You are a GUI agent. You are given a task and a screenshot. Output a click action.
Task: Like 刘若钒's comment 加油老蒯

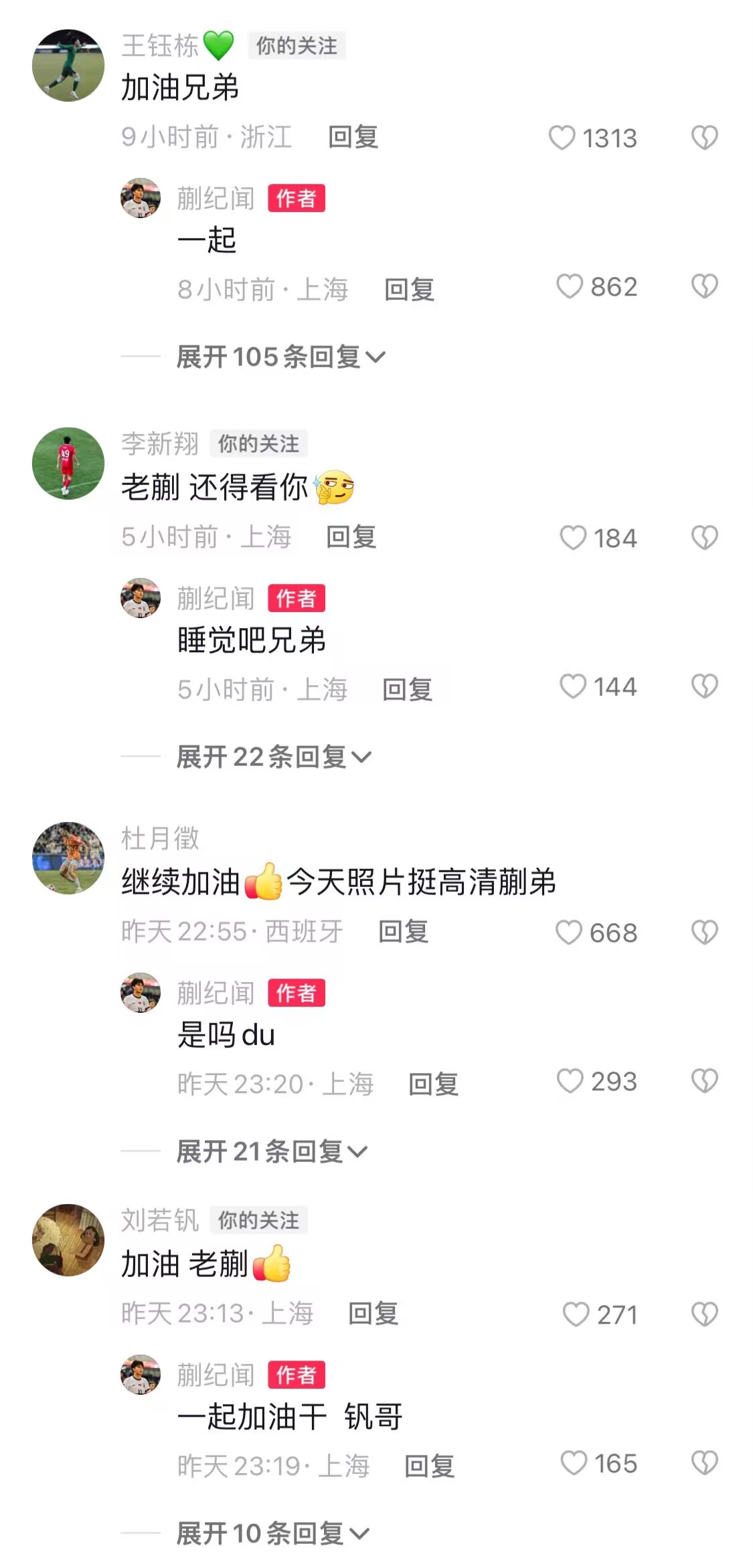click(x=576, y=1314)
